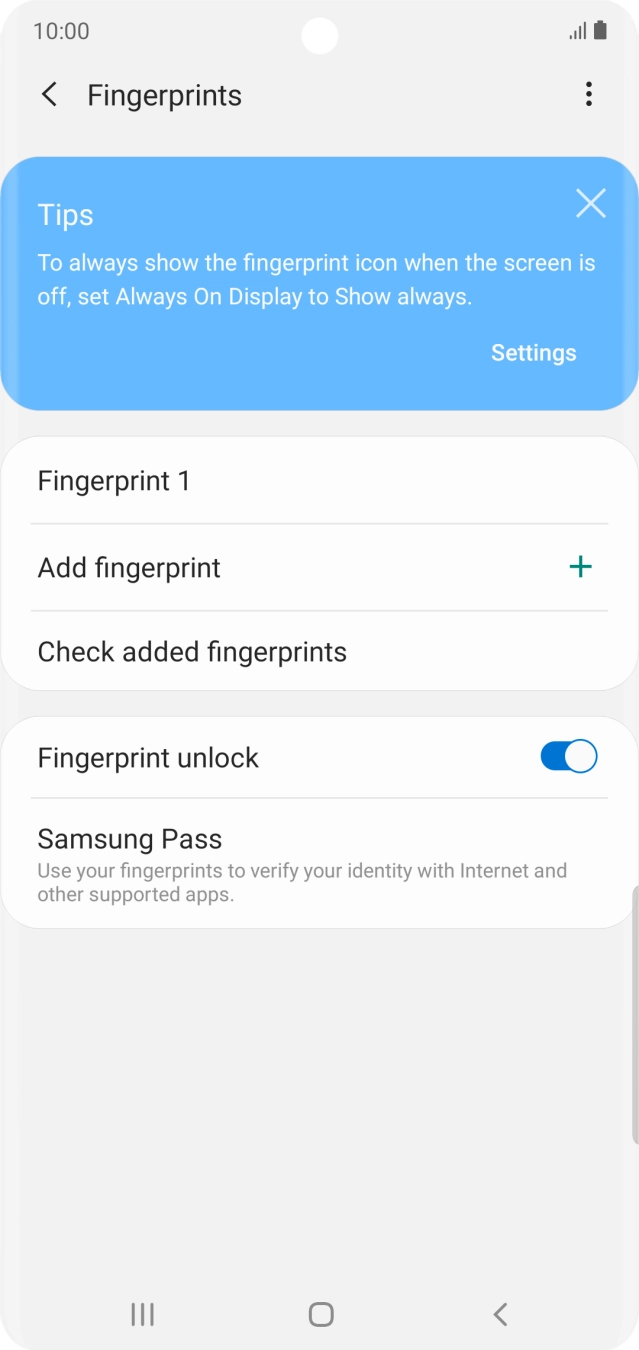
Task: Tap the system home button
Action: pos(321,1314)
